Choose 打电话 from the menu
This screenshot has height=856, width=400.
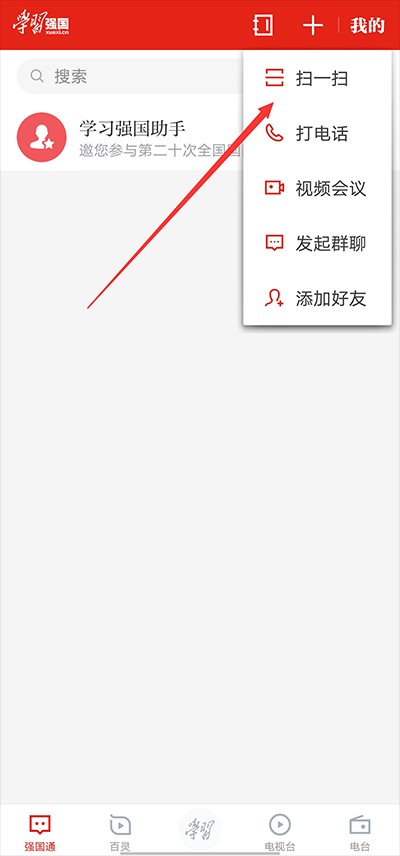[317, 134]
